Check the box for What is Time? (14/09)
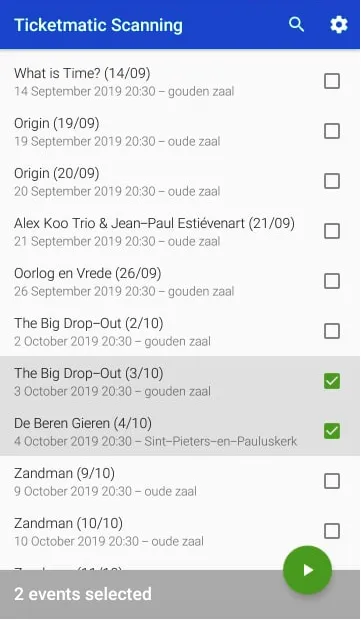This screenshot has width=361, height=620. point(332,81)
